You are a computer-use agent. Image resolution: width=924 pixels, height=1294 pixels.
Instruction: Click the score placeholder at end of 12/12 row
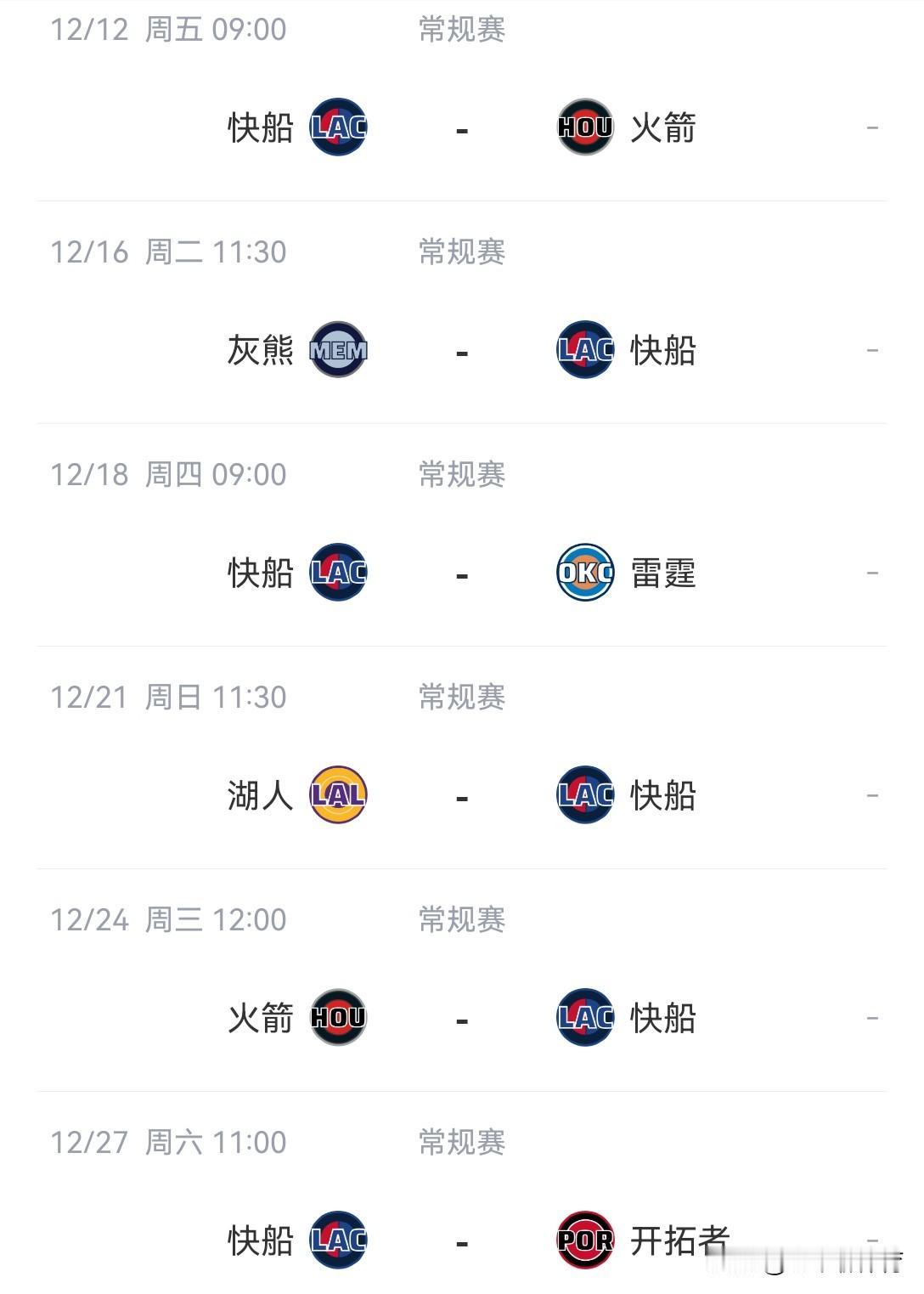(x=874, y=126)
